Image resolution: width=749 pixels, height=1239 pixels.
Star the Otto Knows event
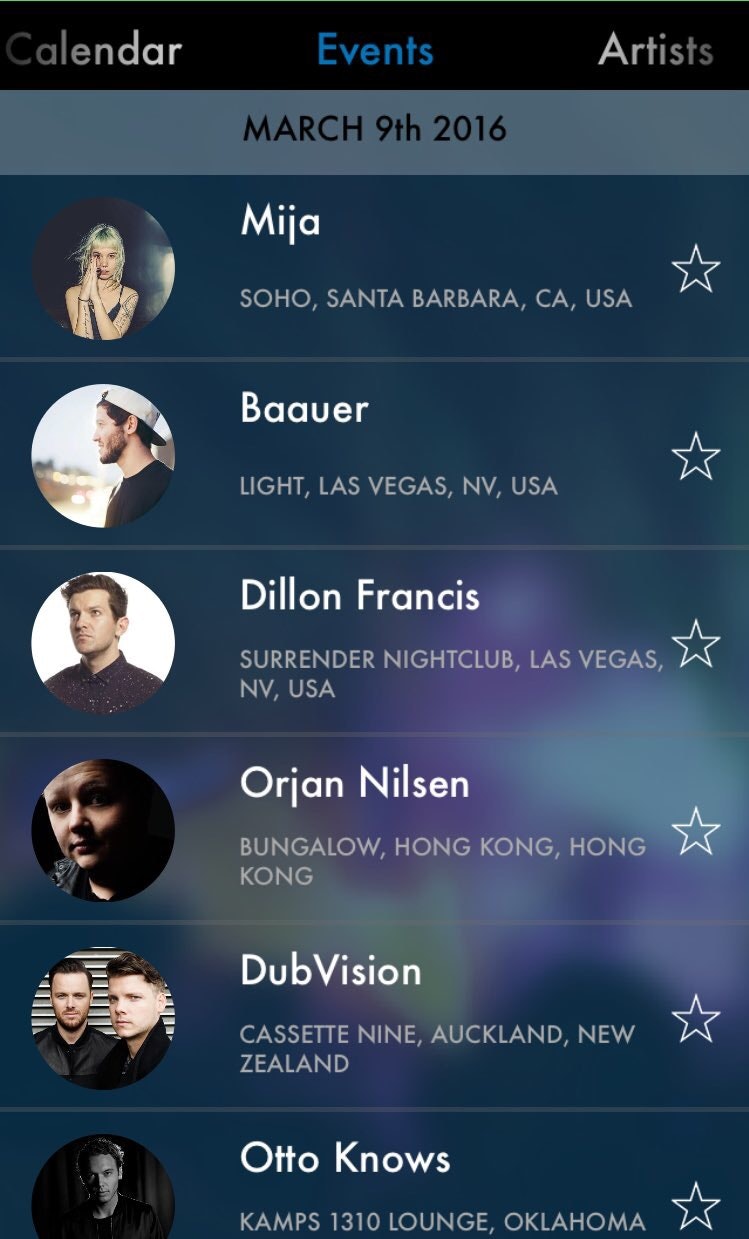coord(696,1205)
